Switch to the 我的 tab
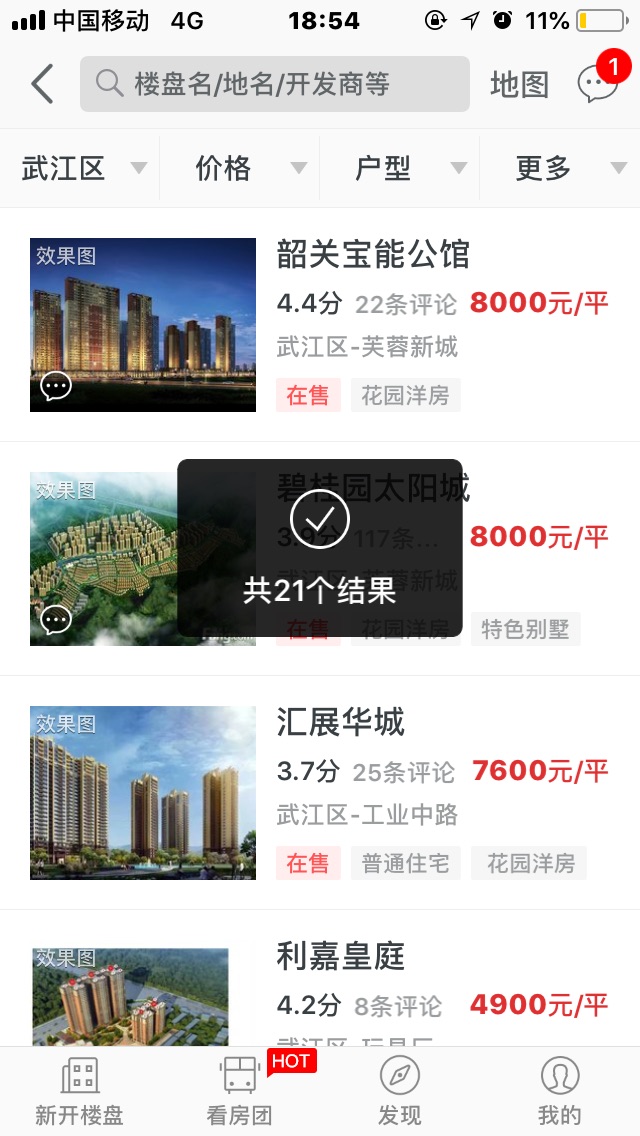 [x=559, y=1091]
